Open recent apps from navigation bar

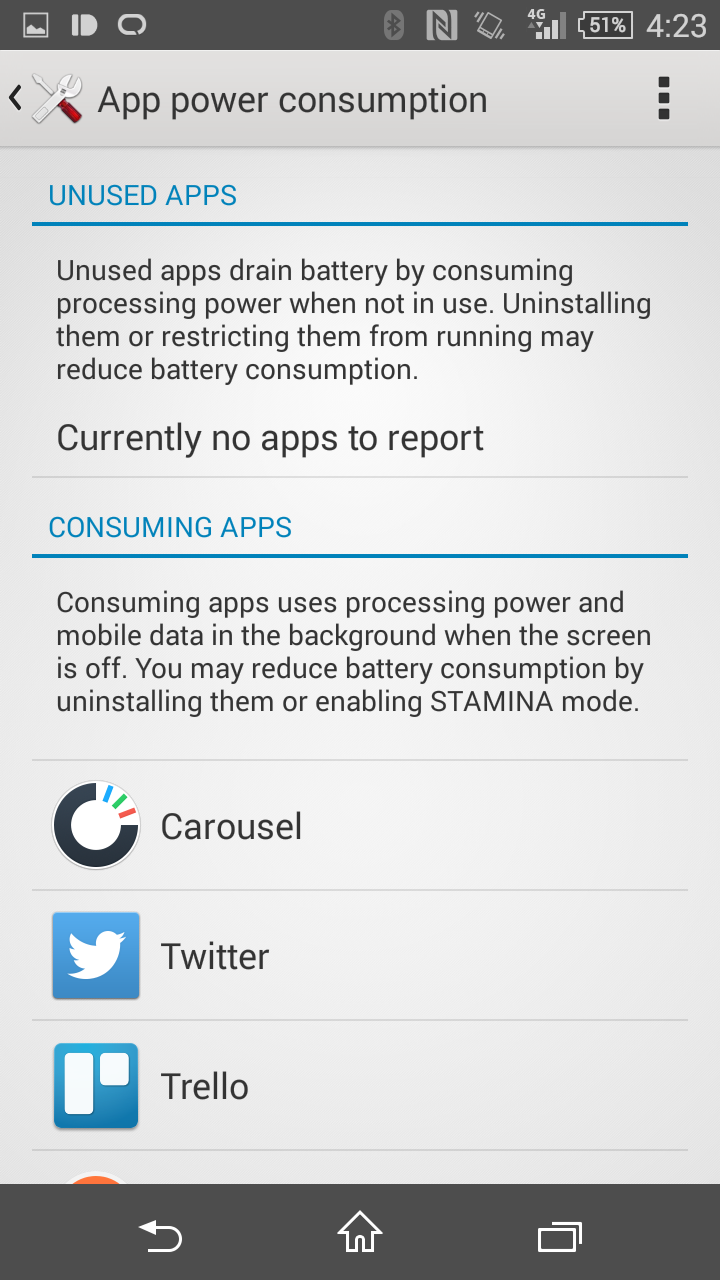[x=559, y=1237]
